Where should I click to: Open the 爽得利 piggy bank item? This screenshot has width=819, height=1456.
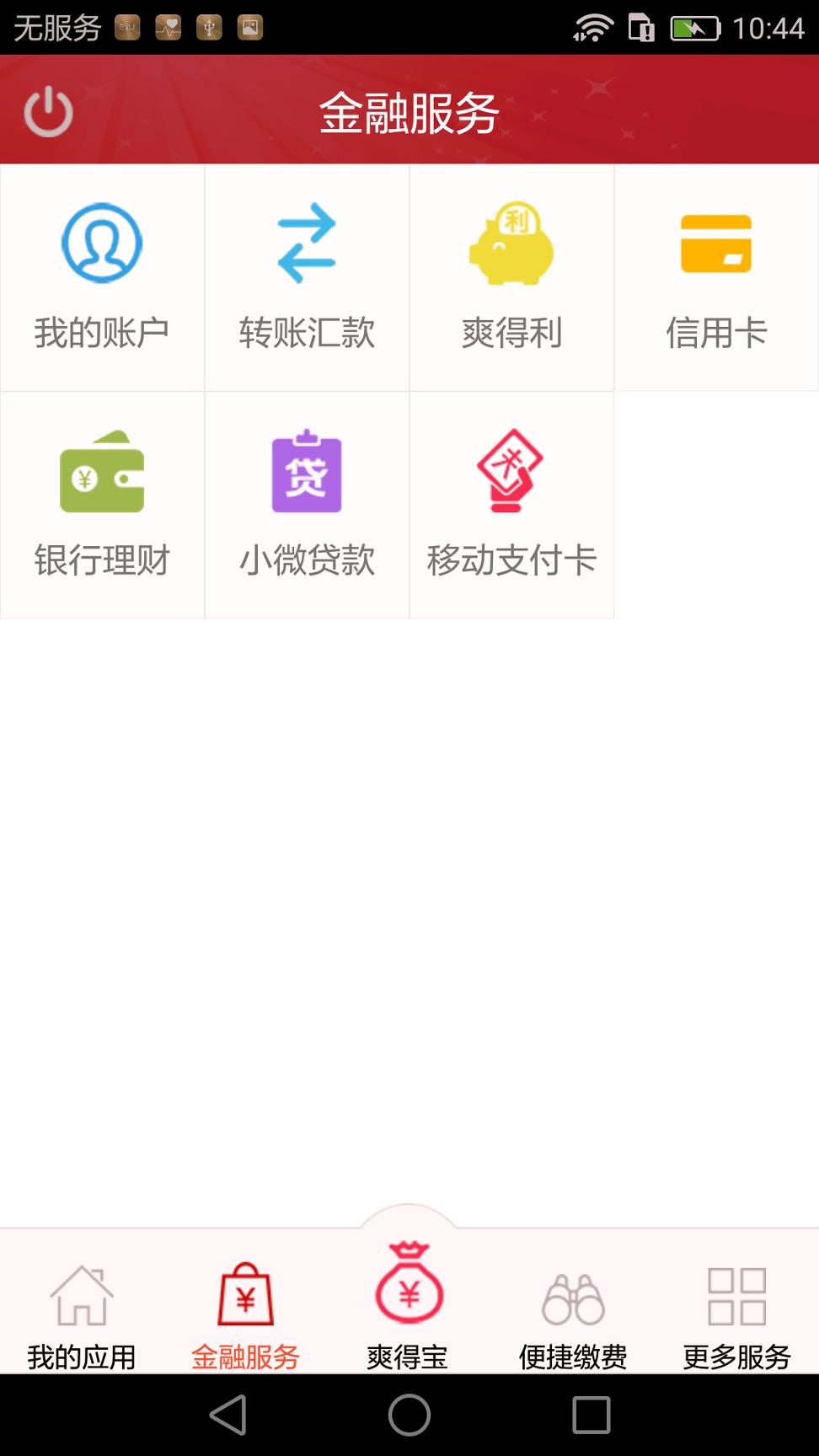(511, 278)
